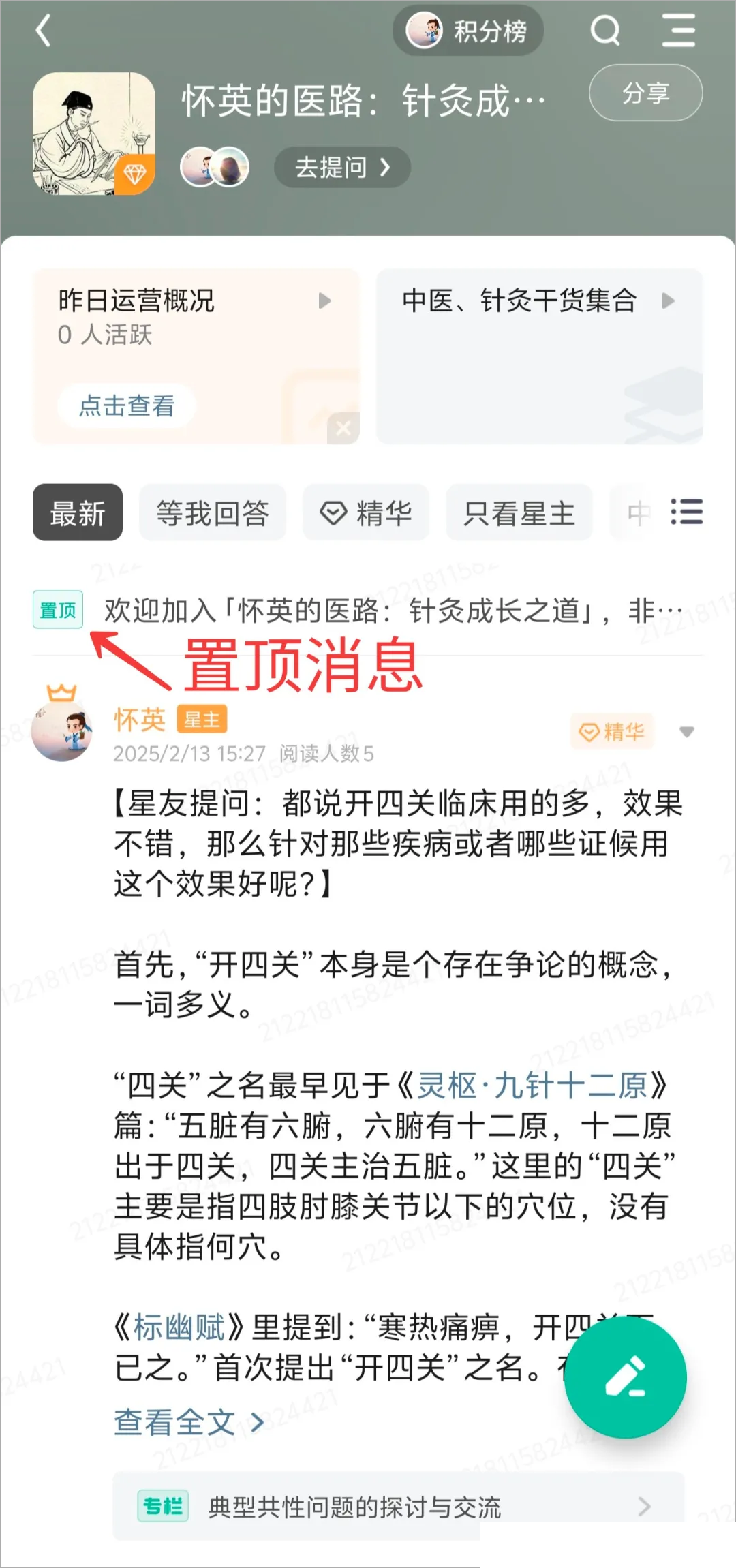This screenshot has width=736, height=1568.
Task: Open the 积分榜 leaderboard
Action: pyautogui.click(x=467, y=31)
